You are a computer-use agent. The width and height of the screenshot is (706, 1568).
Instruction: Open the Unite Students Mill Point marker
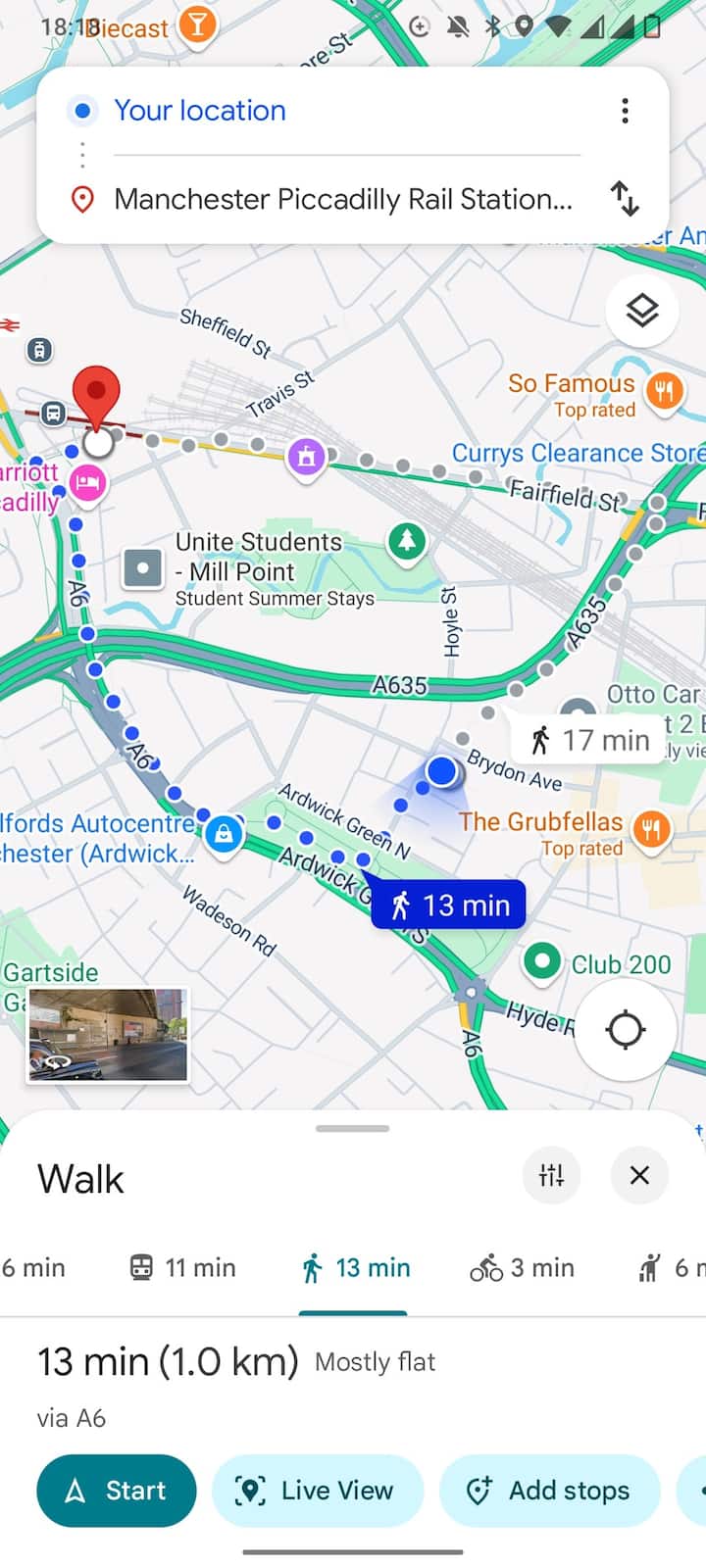pyautogui.click(x=143, y=568)
